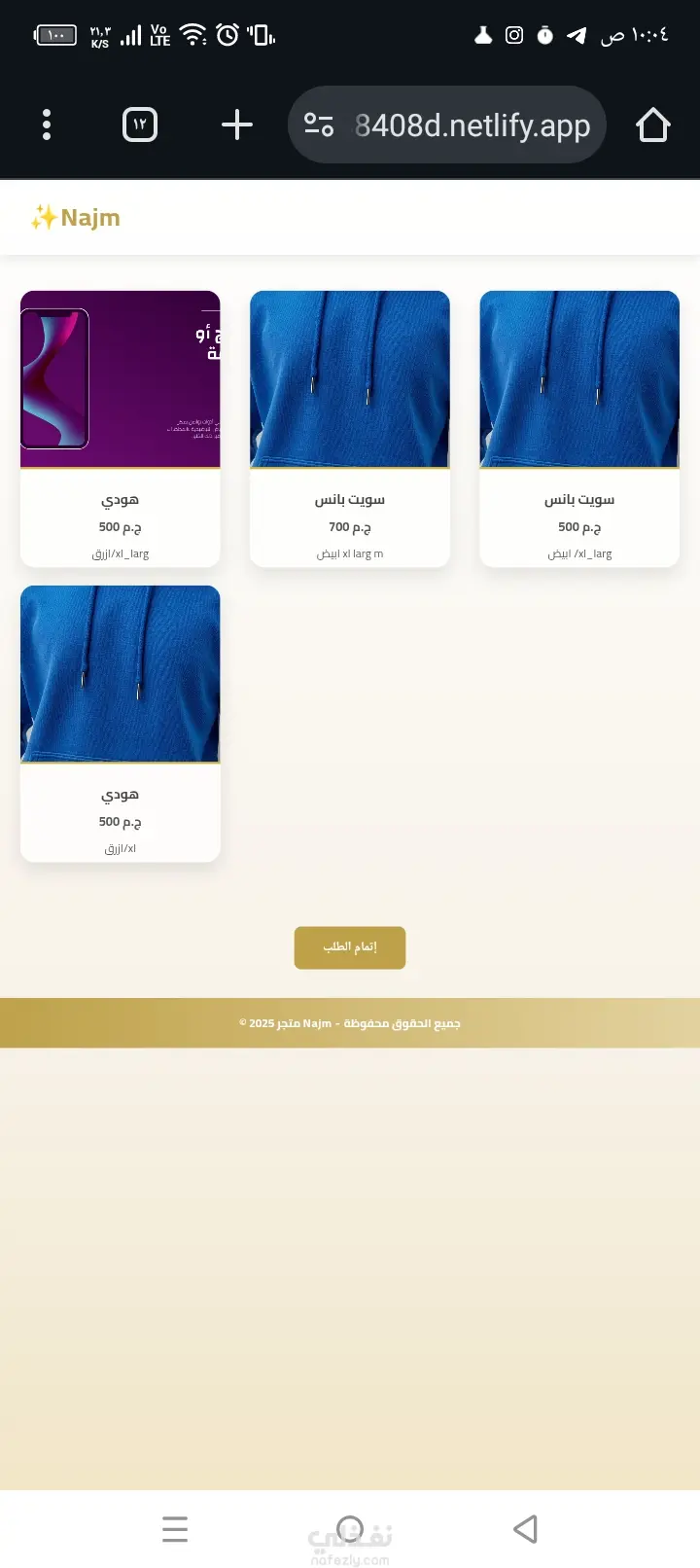
Task: Open the هودي card with purple phone image
Action: point(121,428)
